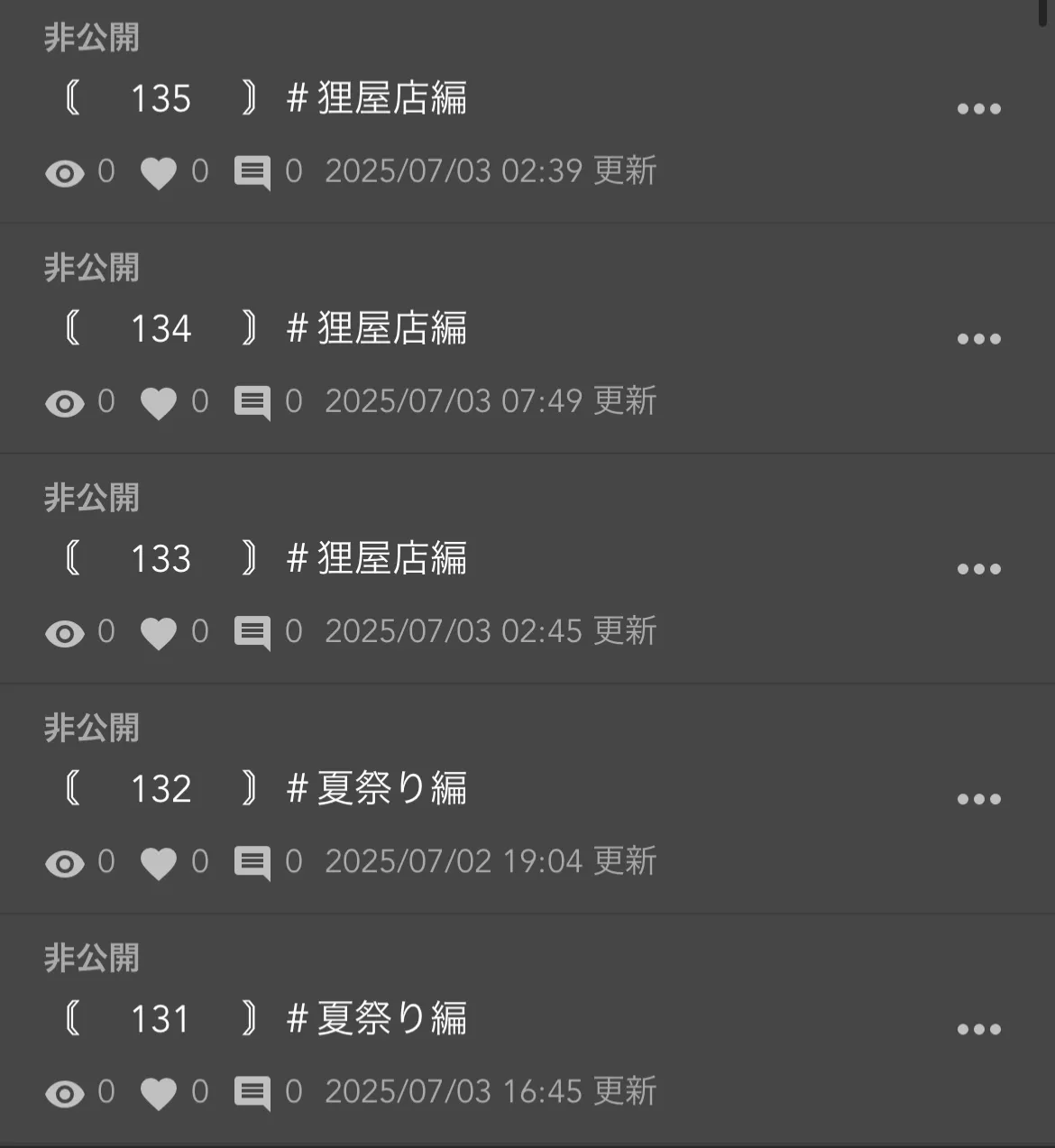
Task: Click the comment bubble icon on episode 133
Action: coord(253,632)
